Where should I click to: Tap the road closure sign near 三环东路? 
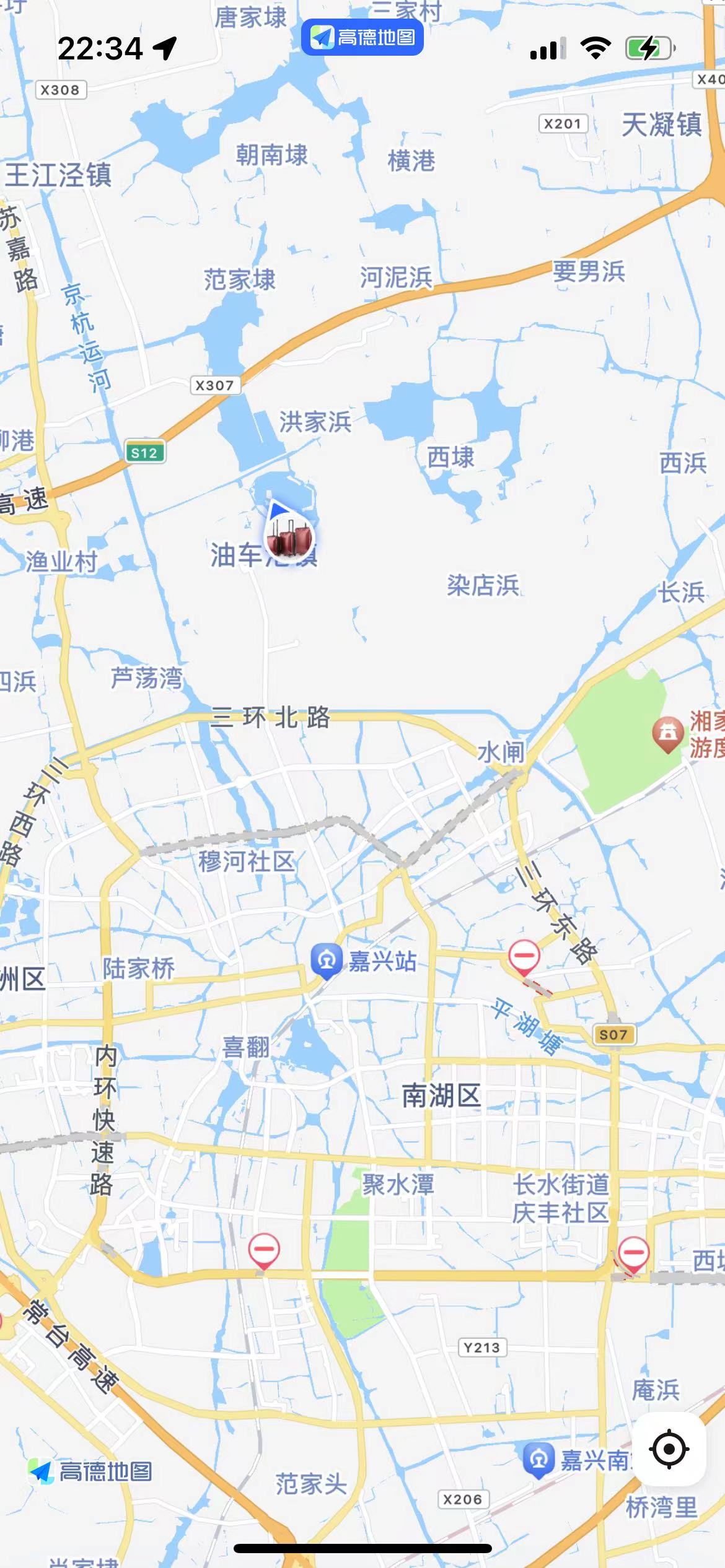pos(524,956)
